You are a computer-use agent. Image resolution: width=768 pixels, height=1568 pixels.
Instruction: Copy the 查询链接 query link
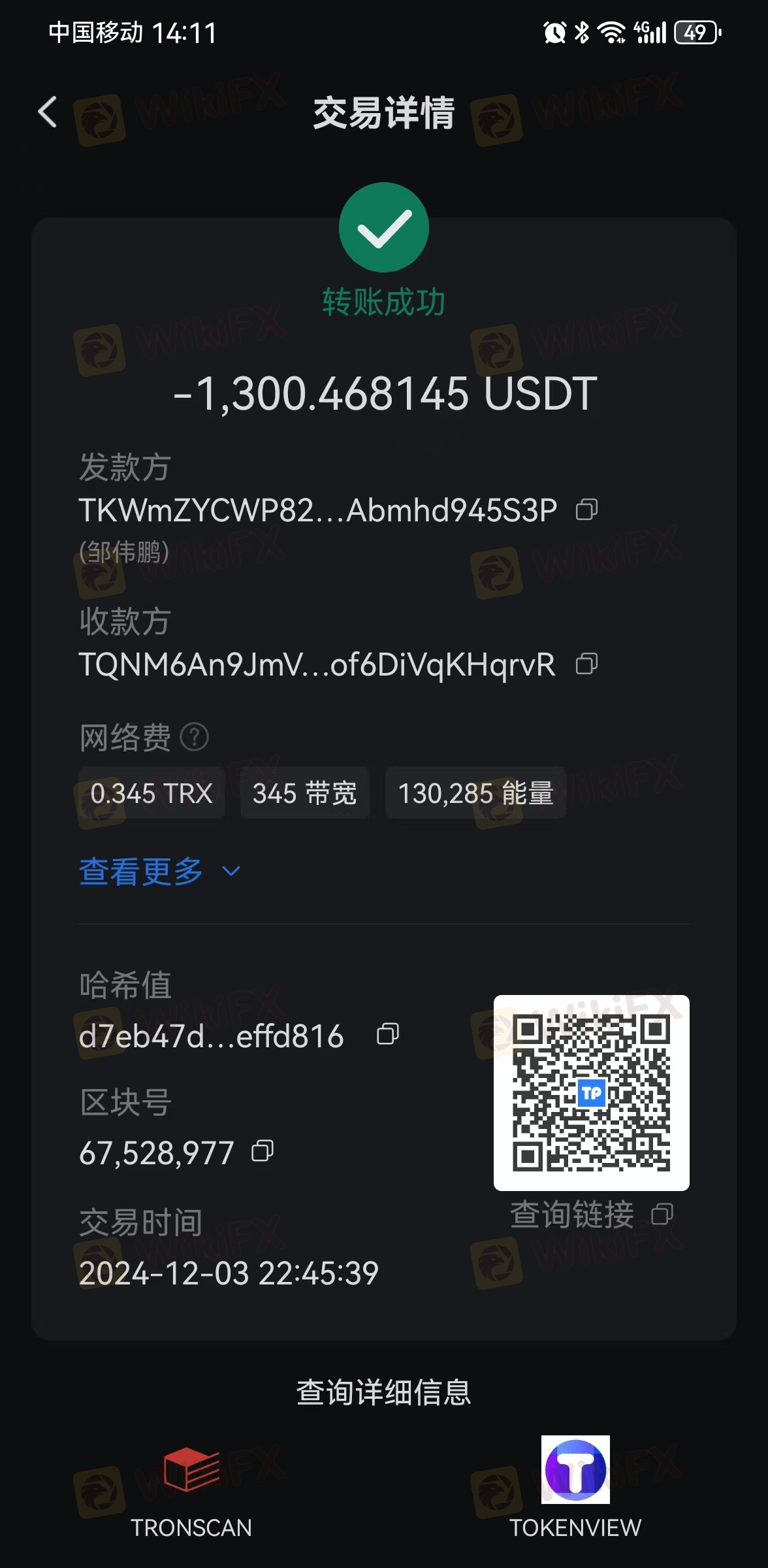pos(662,1215)
